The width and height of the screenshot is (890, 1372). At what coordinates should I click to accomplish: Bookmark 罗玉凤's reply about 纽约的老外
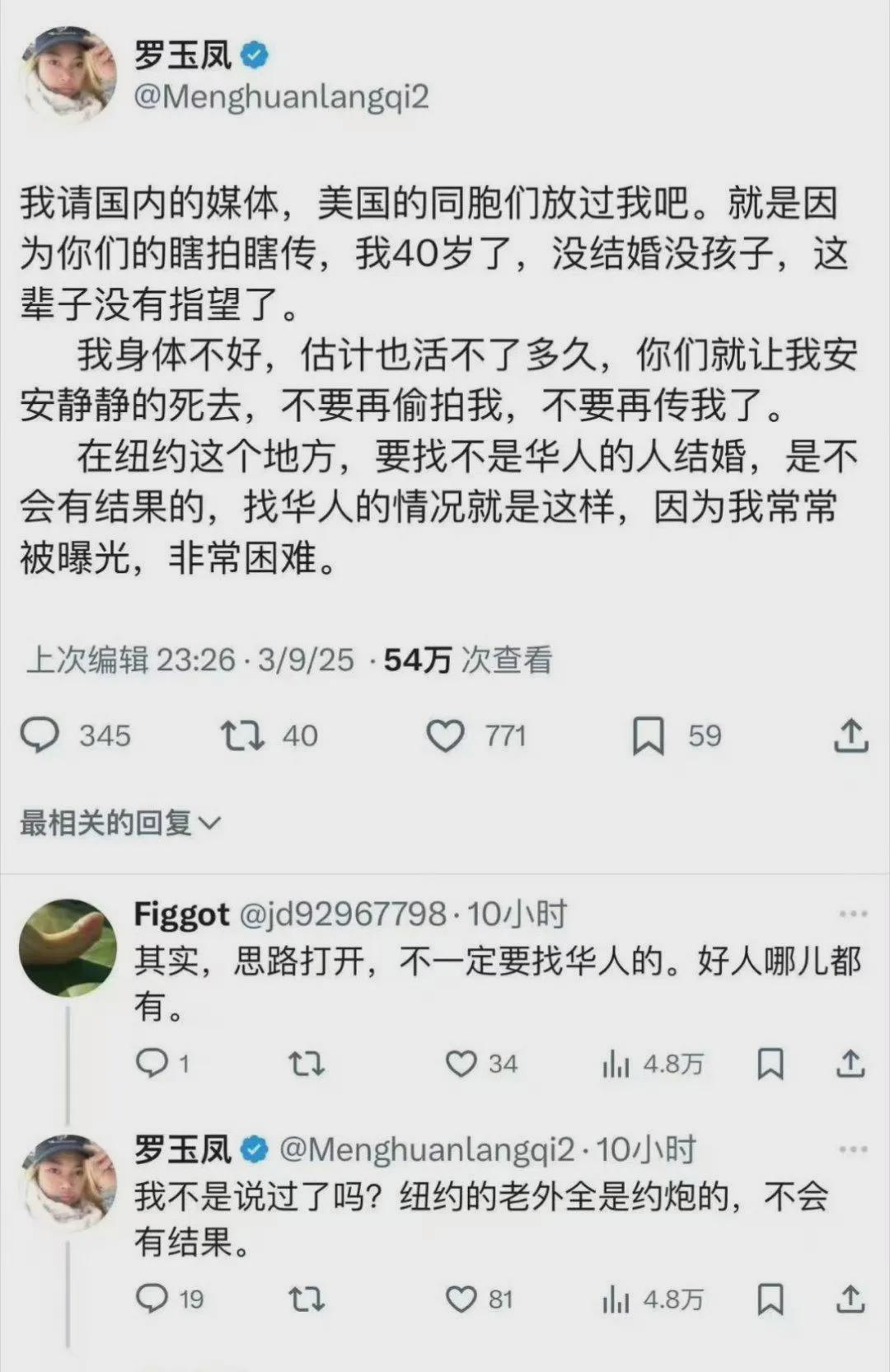coord(770,1299)
